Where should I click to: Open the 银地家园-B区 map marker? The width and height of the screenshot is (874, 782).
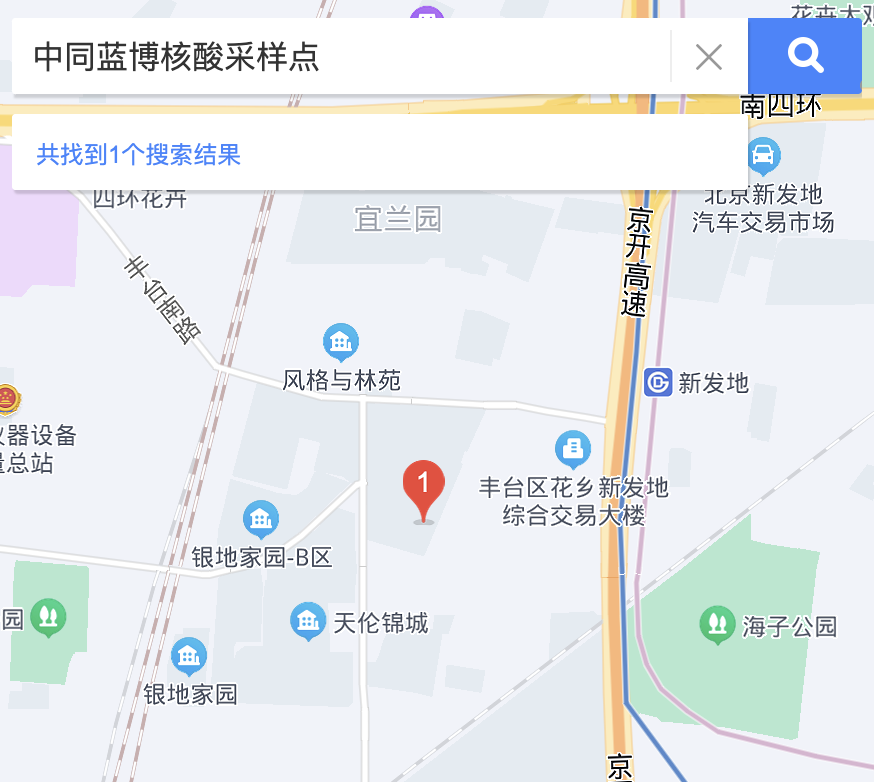click(x=261, y=519)
